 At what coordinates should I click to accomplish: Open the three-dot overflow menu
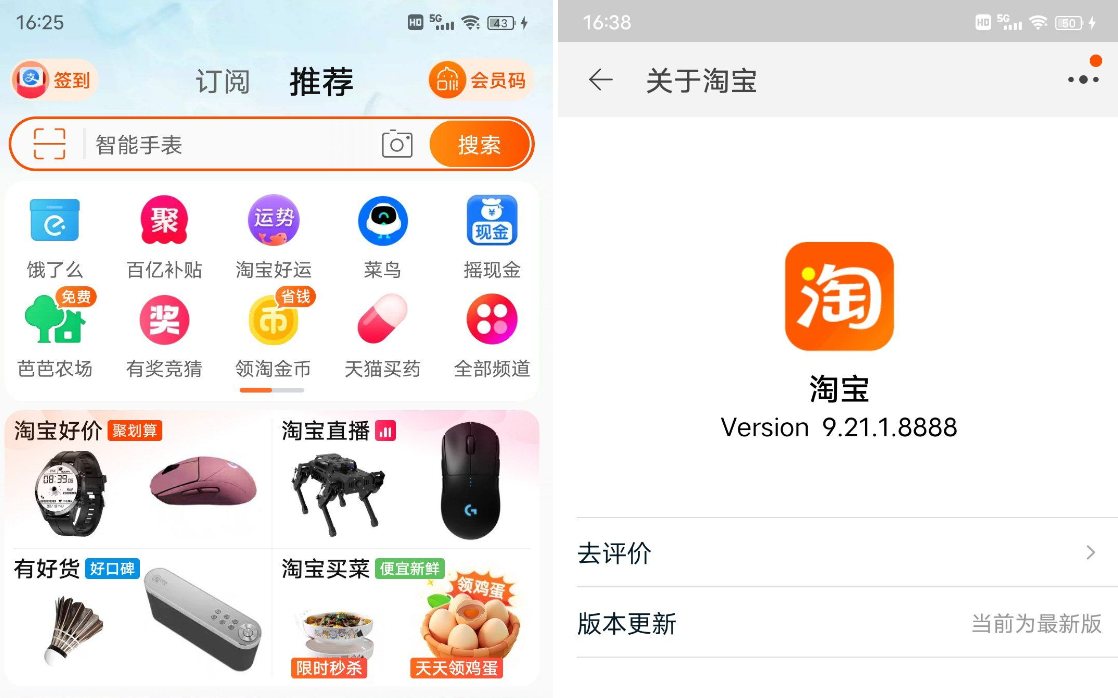point(1083,80)
